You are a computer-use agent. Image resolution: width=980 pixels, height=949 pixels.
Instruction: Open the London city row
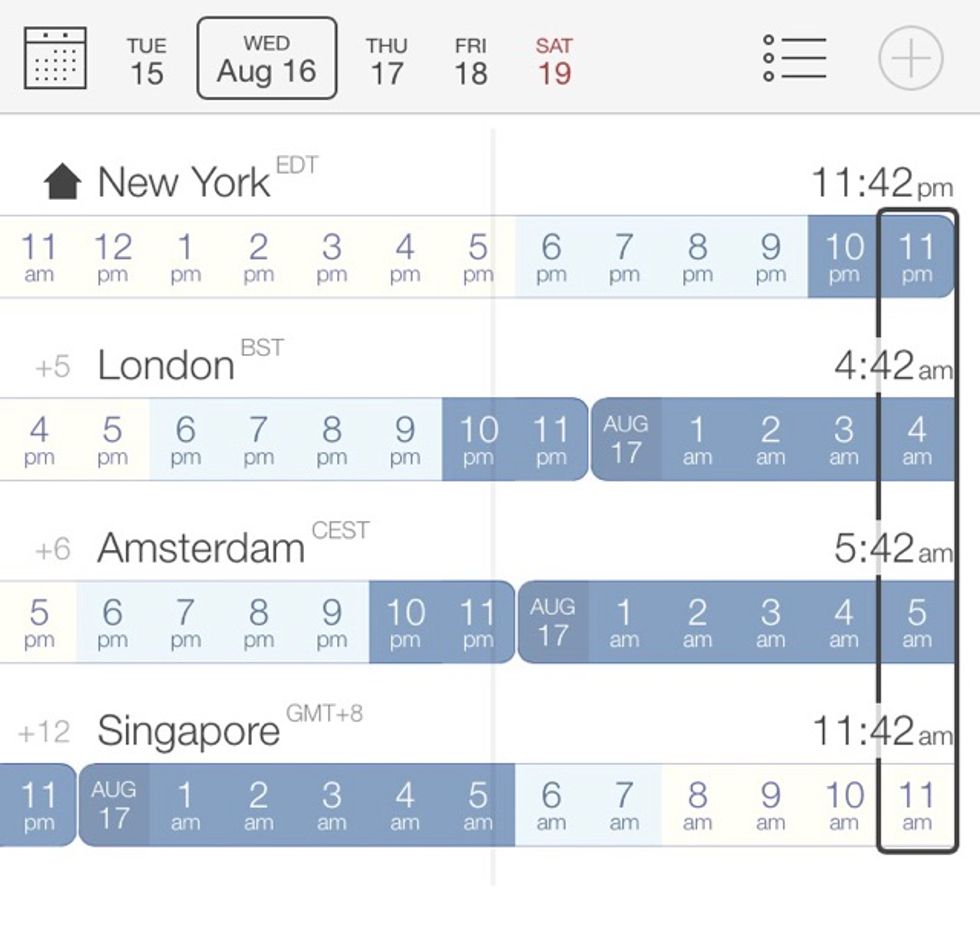[x=166, y=365]
